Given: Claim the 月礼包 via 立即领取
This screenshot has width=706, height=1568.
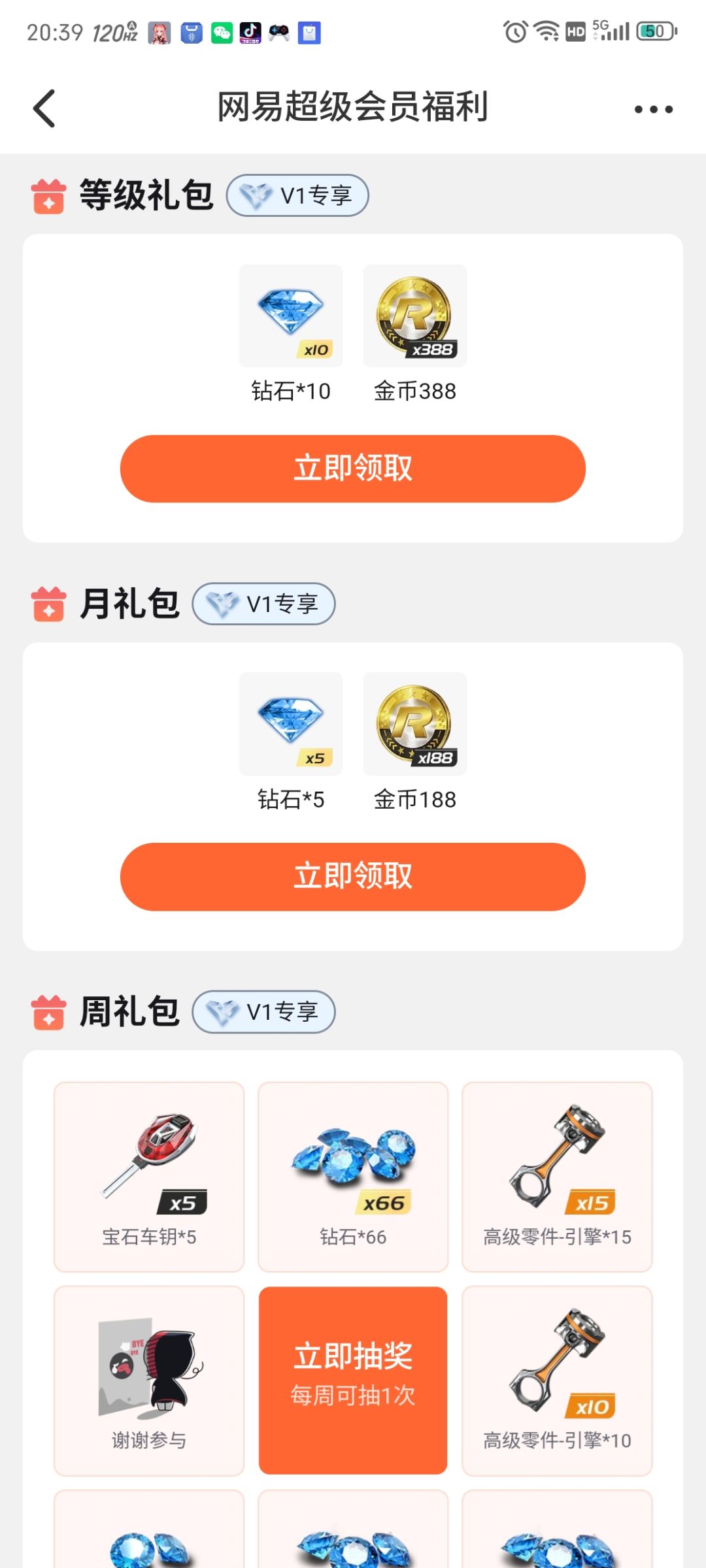Looking at the screenshot, I should pos(353,877).
